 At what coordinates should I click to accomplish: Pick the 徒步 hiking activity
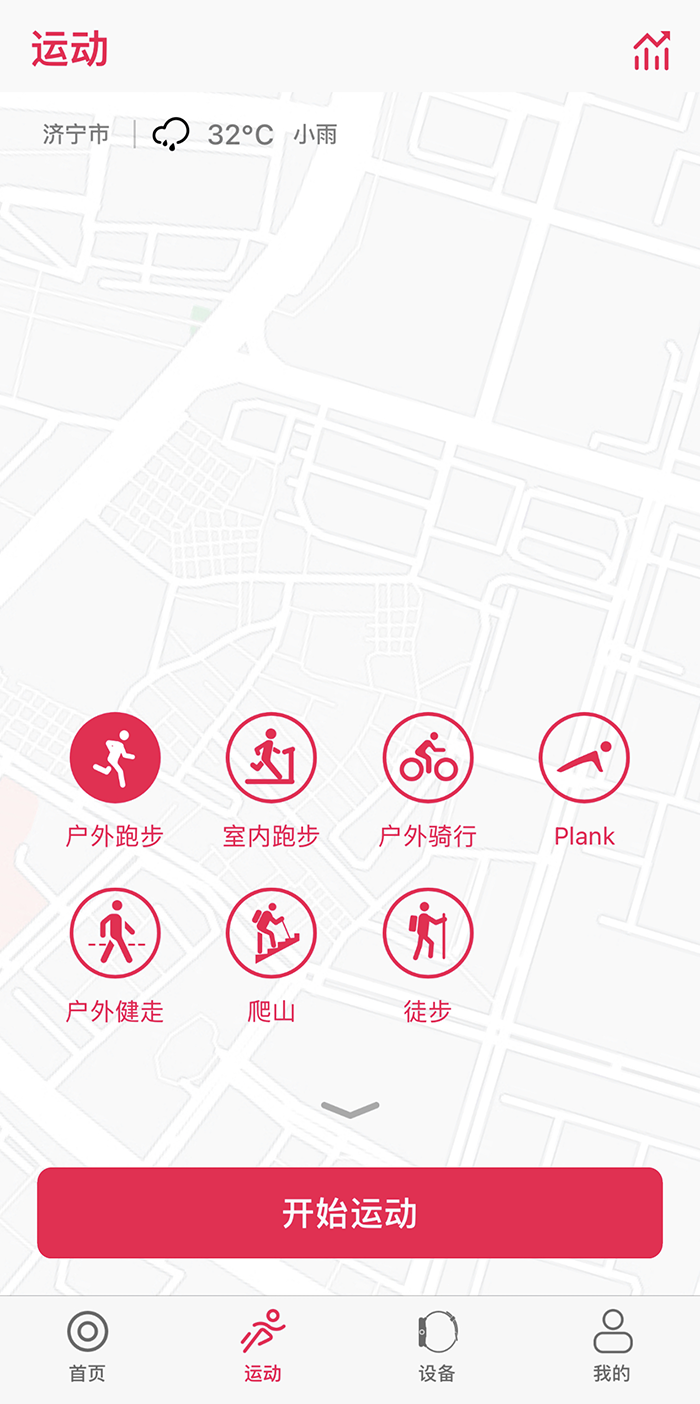428,934
